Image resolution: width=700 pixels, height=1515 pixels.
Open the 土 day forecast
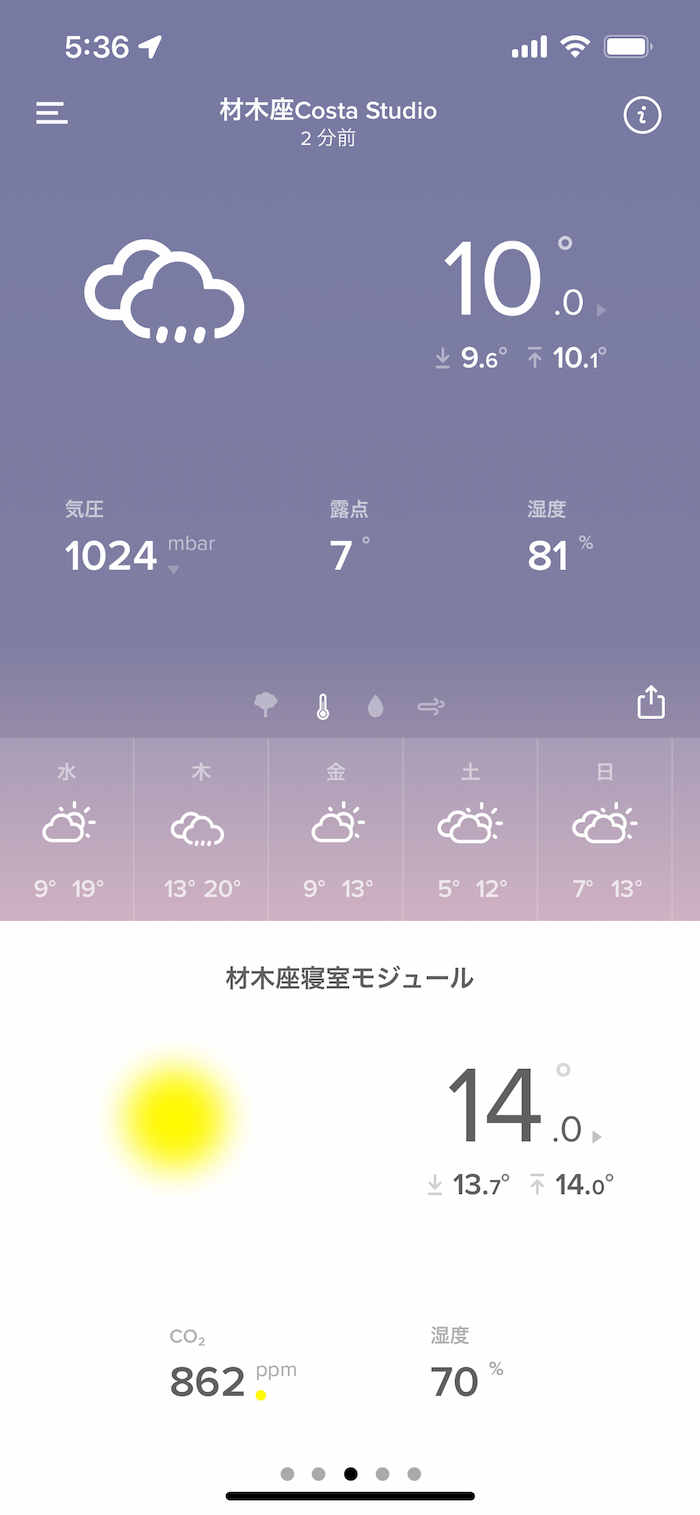pyautogui.click(x=470, y=828)
